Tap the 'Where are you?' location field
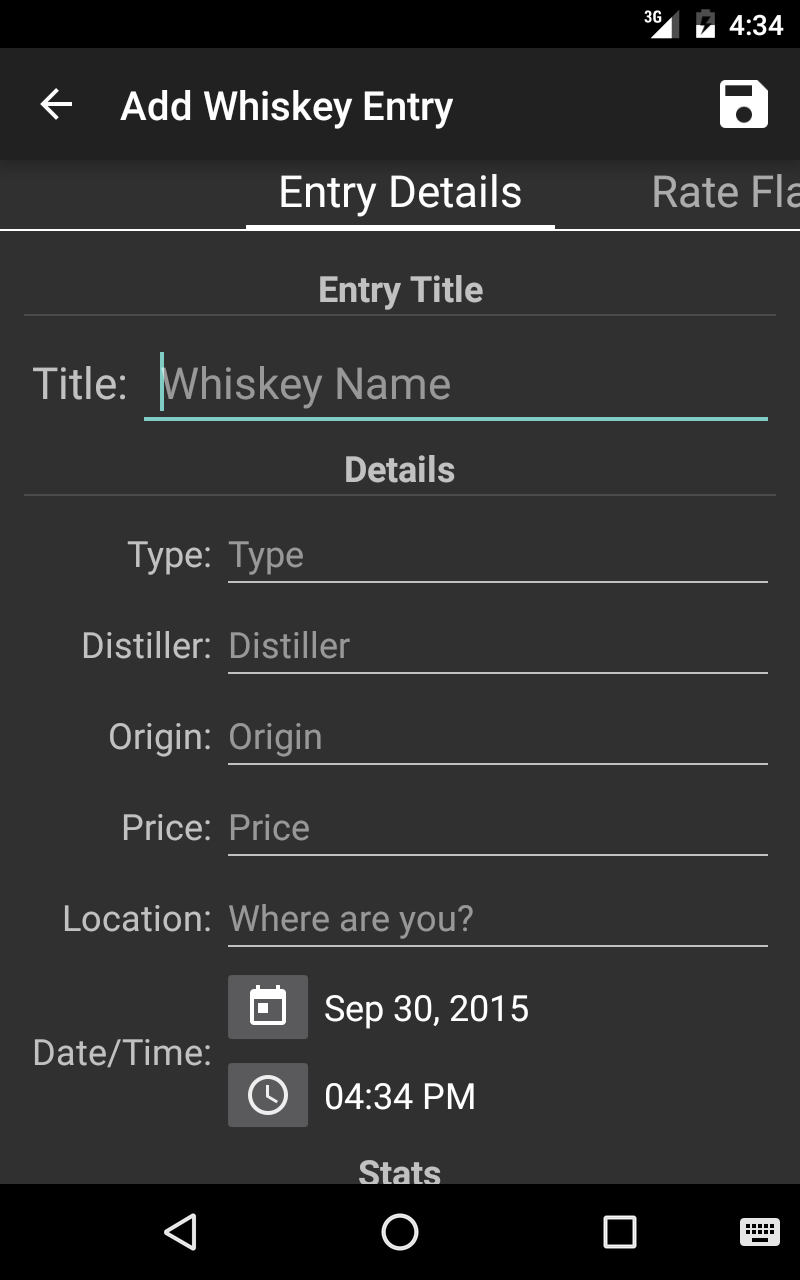The image size is (800, 1280). (497, 920)
